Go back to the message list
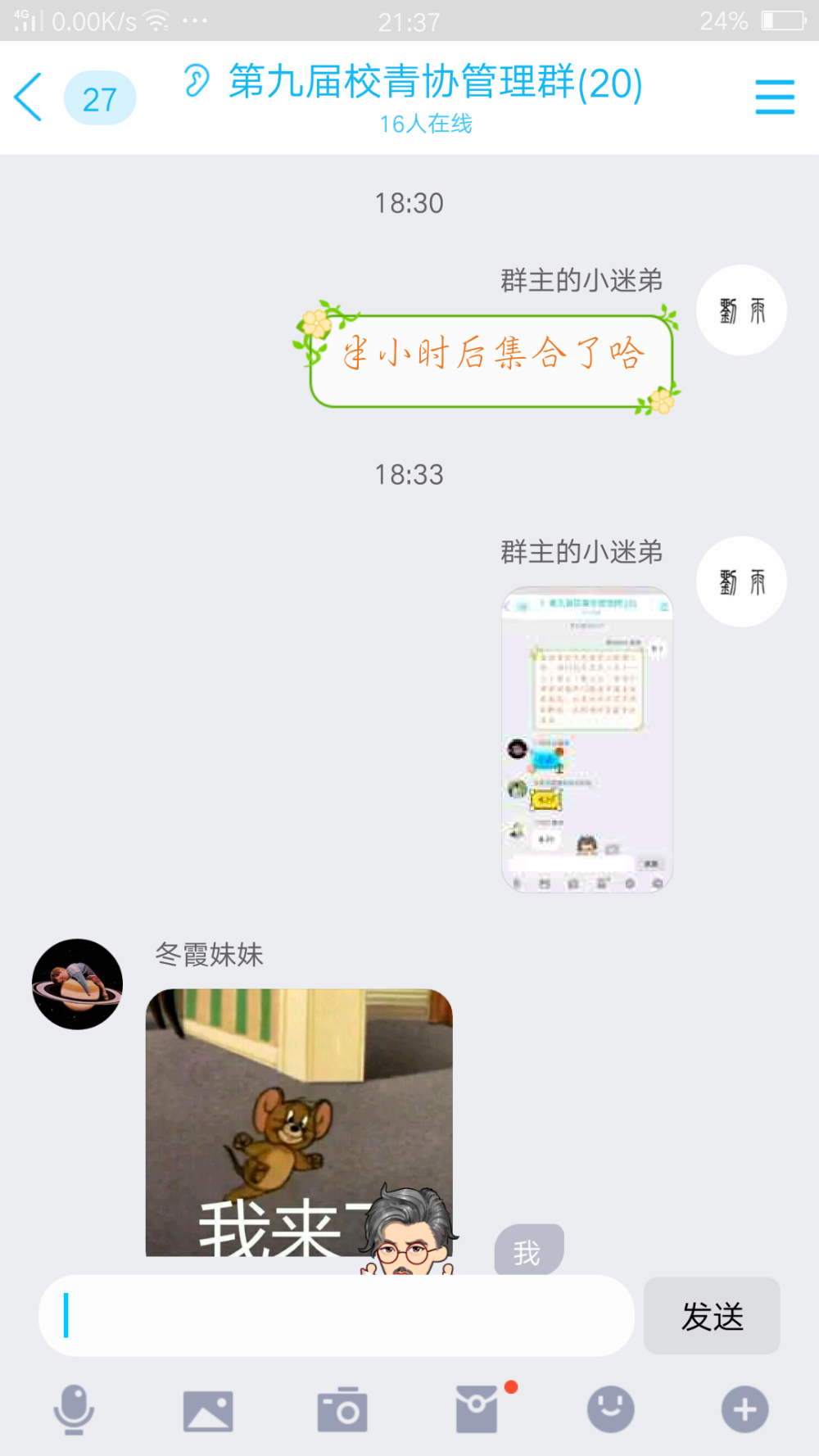819x1456 pixels. (x=29, y=97)
